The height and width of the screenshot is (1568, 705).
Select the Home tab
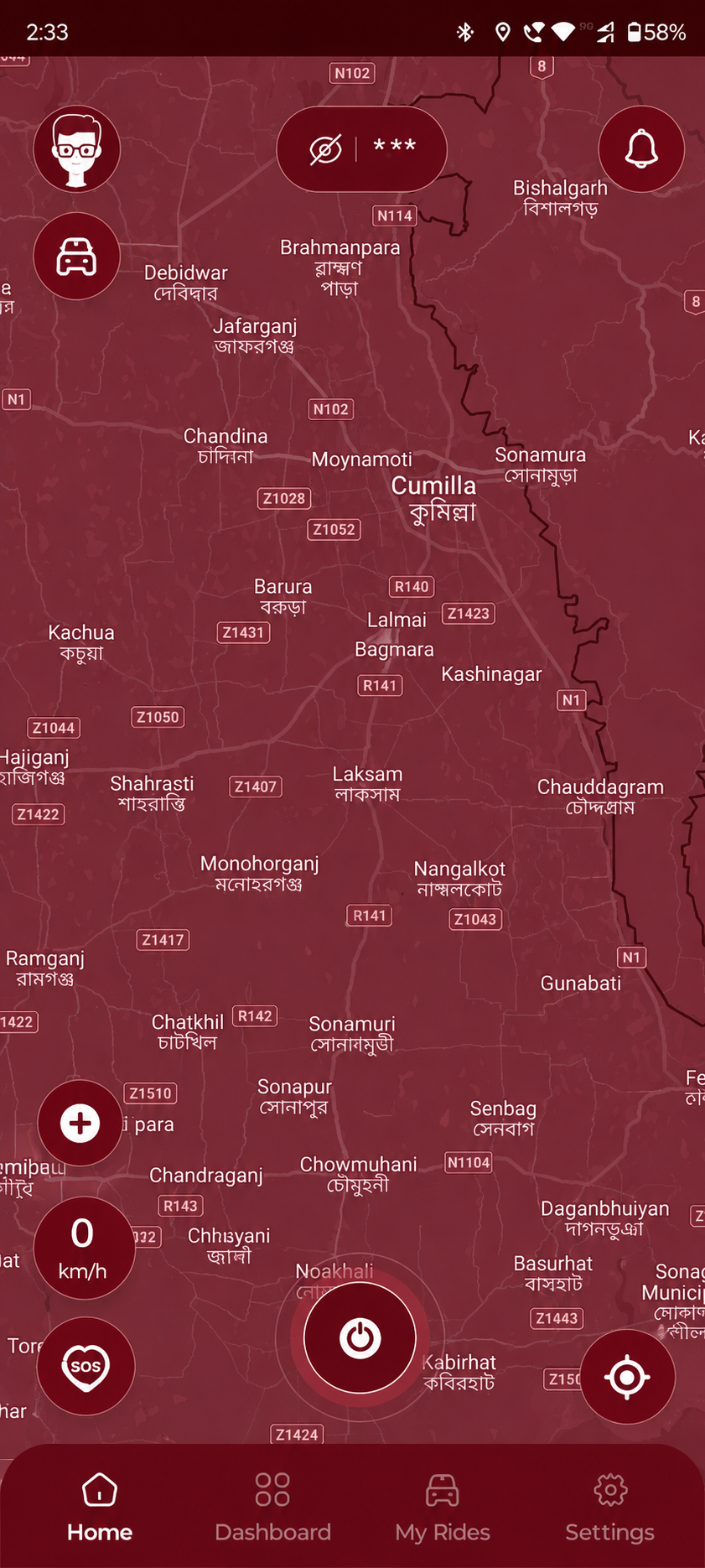(100, 1507)
